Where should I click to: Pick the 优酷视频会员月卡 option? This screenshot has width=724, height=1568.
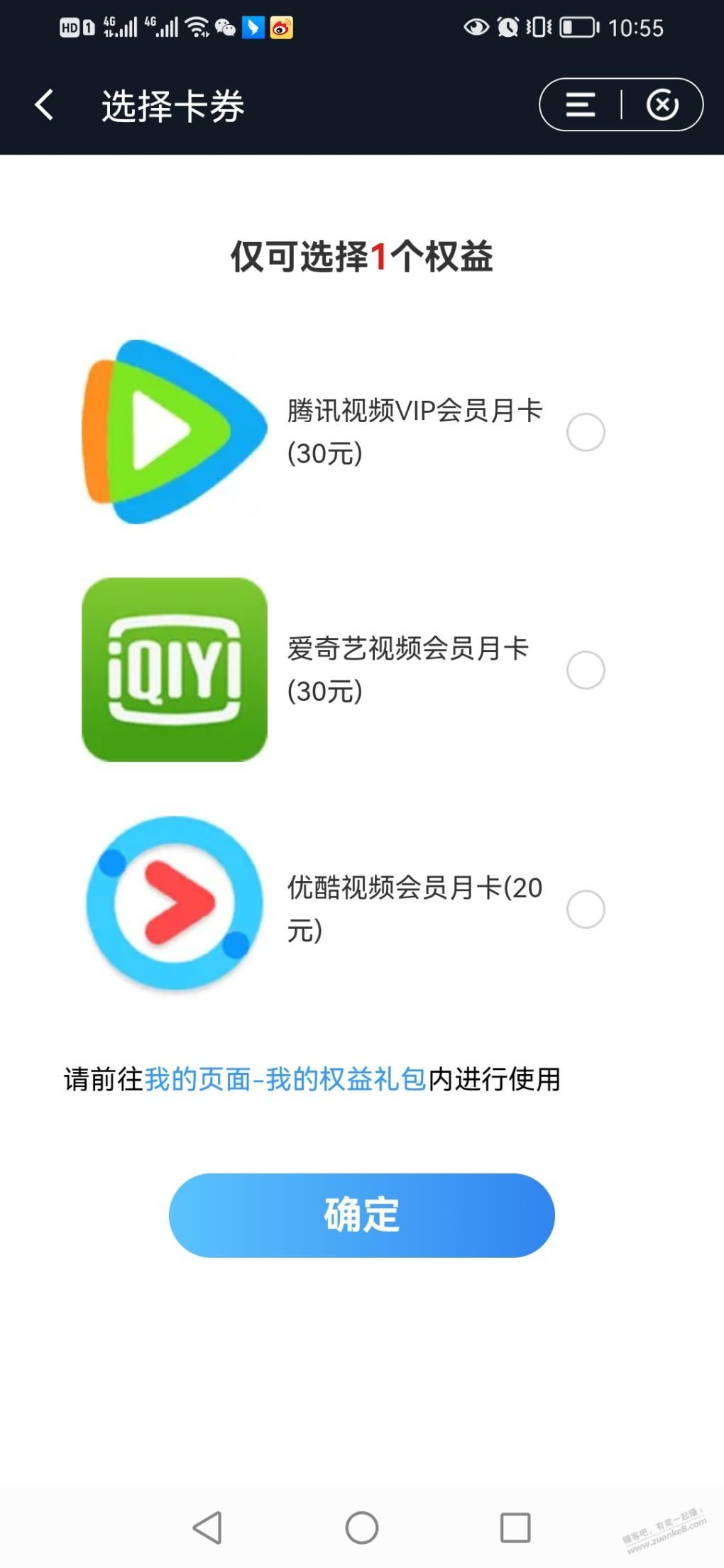pos(586,909)
